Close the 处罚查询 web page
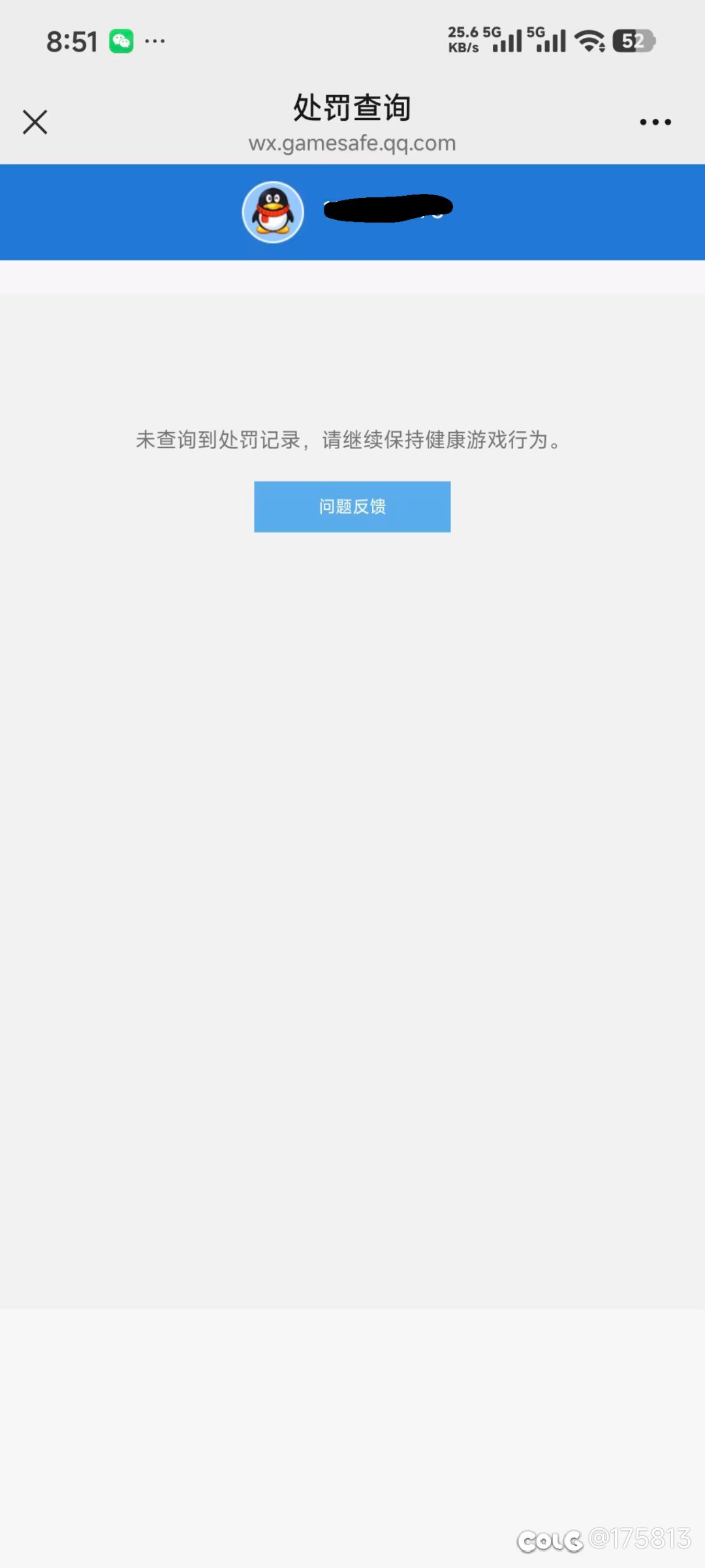This screenshot has width=705, height=1568. click(35, 122)
